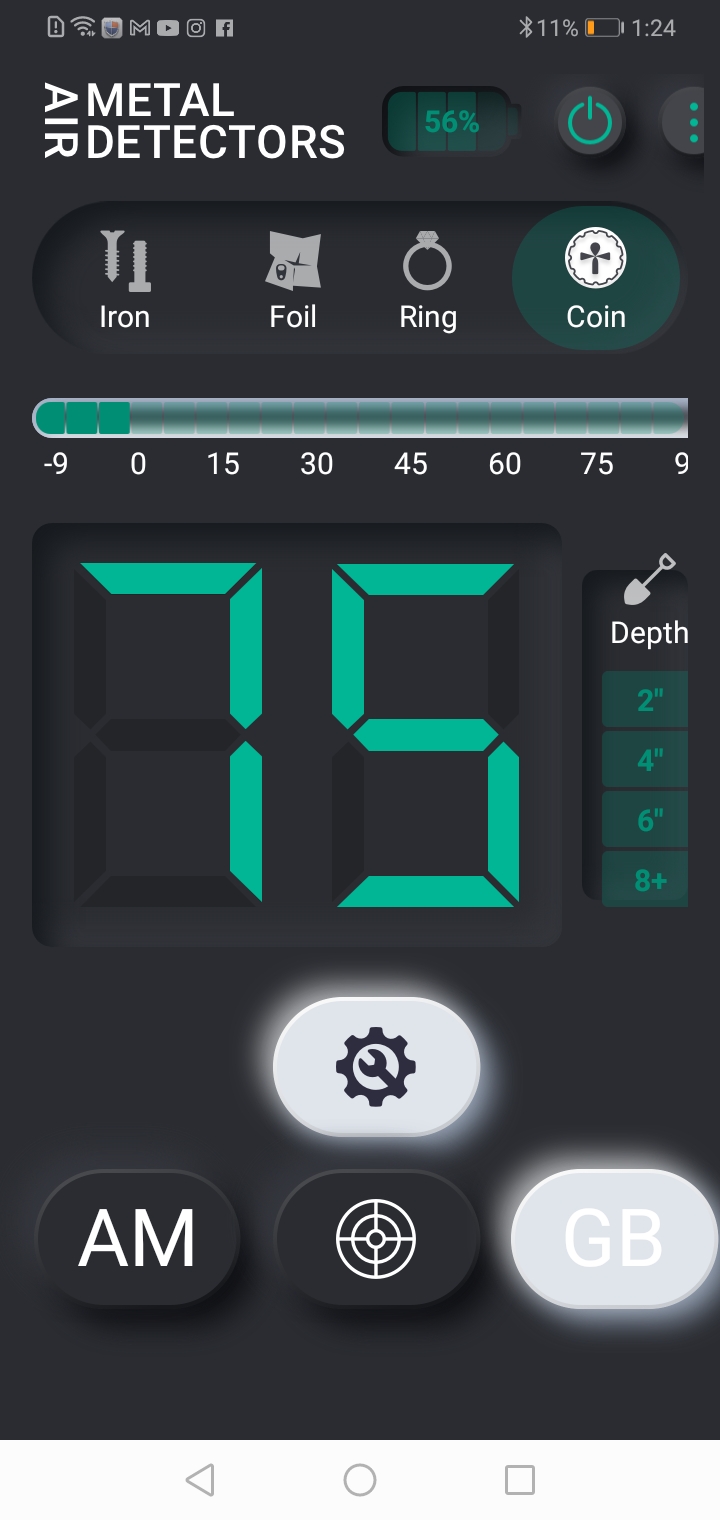The image size is (720, 1520).
Task: Open settings with the gear wrench button
Action: coord(376,1067)
